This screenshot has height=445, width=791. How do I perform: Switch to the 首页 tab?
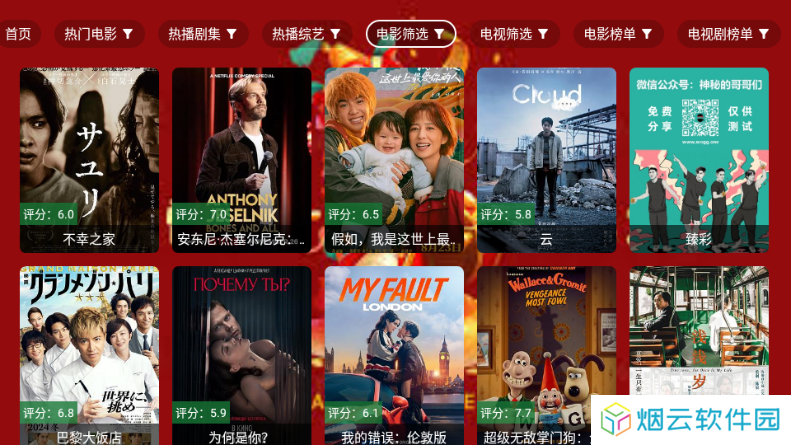pos(18,34)
